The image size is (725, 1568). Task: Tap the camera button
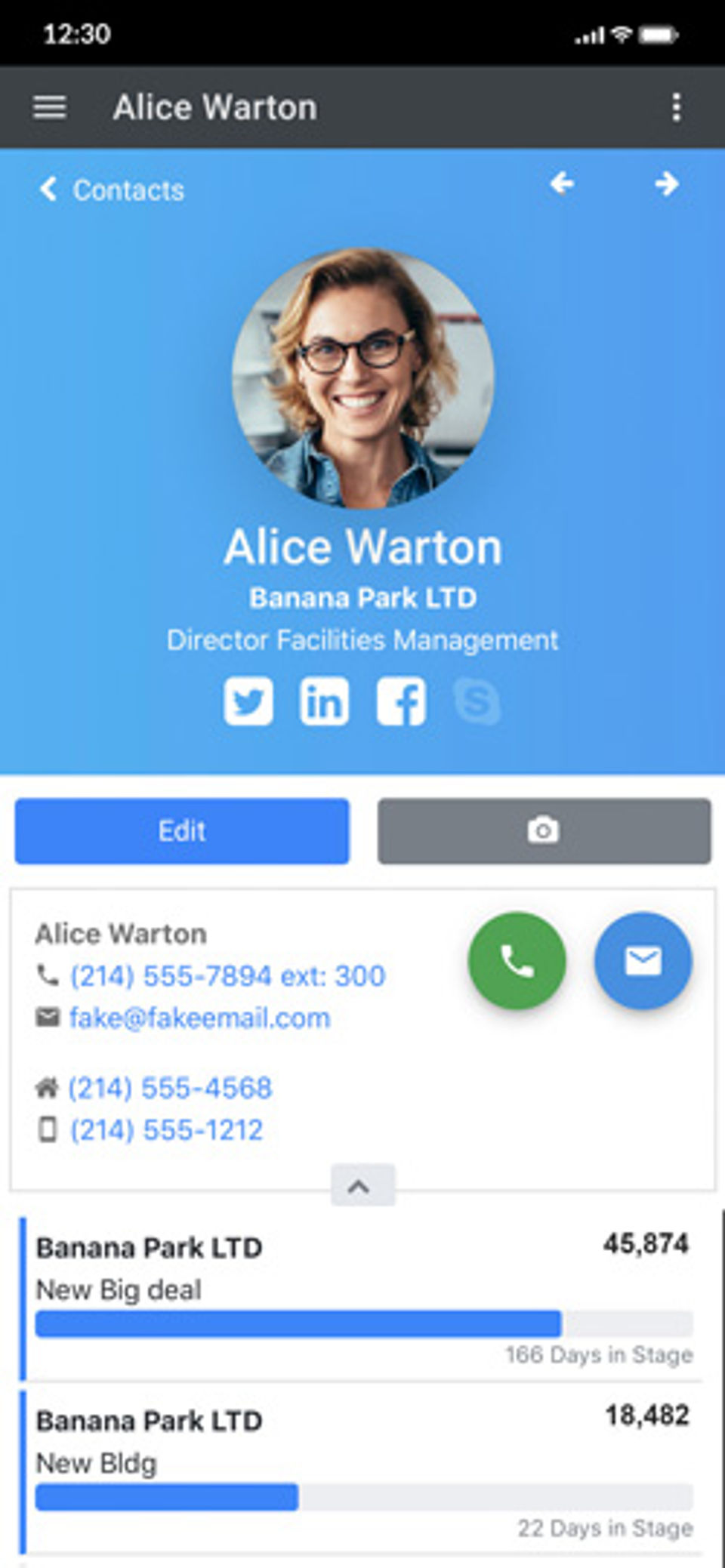pos(544,830)
